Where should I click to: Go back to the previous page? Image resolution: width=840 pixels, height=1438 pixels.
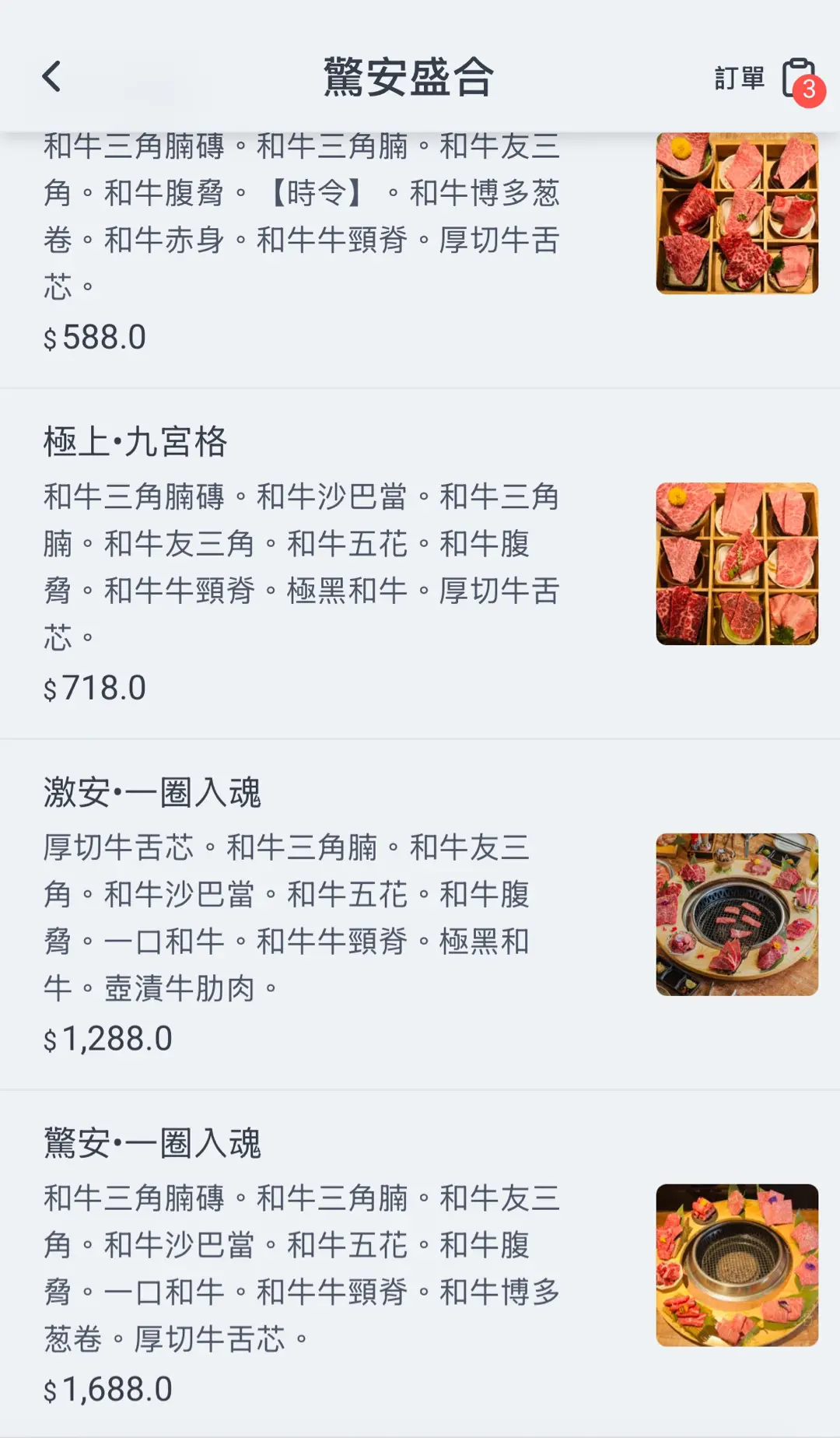[51, 77]
